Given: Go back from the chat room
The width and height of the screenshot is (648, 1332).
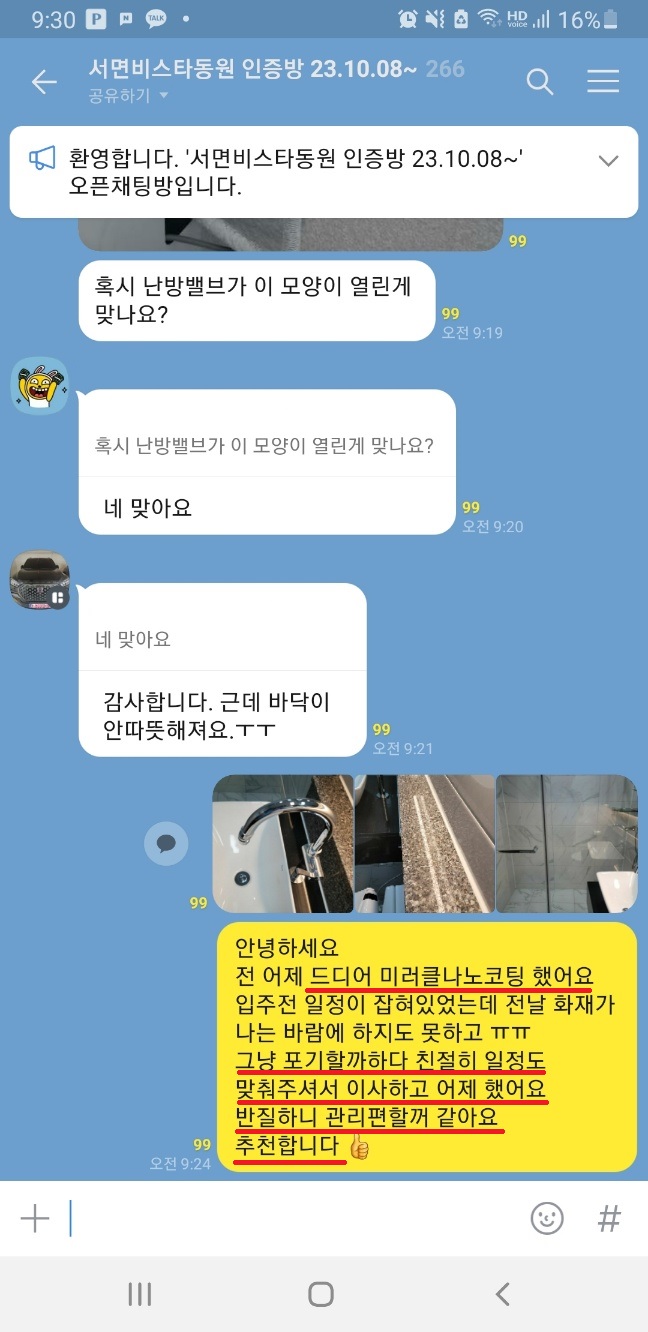Looking at the screenshot, I should (x=44, y=82).
